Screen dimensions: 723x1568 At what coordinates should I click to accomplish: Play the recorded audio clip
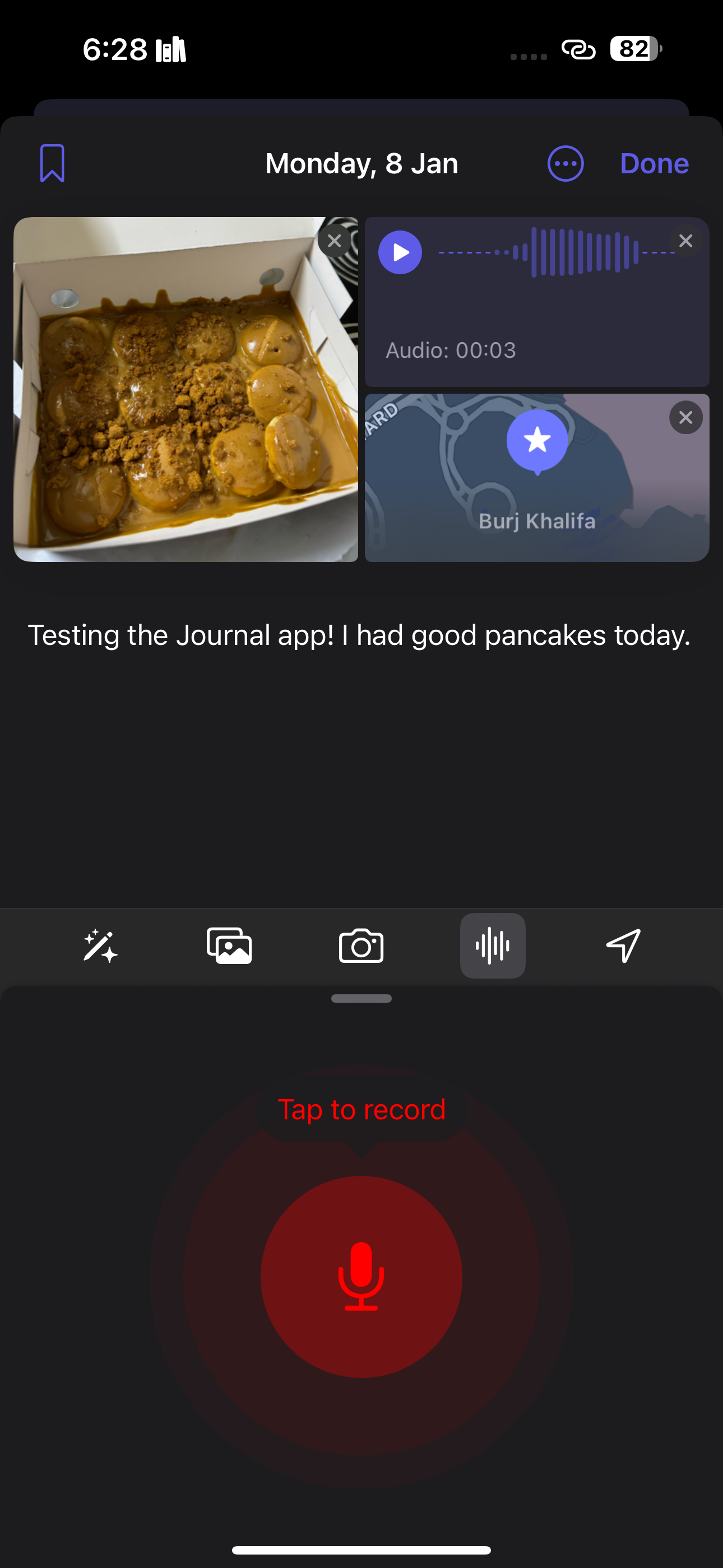click(x=400, y=252)
